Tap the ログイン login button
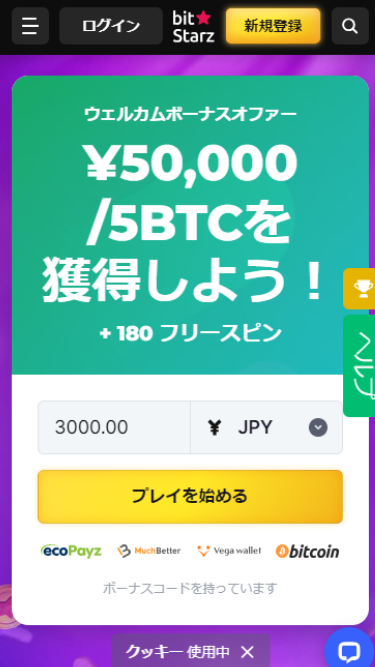Screen dimensions: 375x667 point(111,26)
